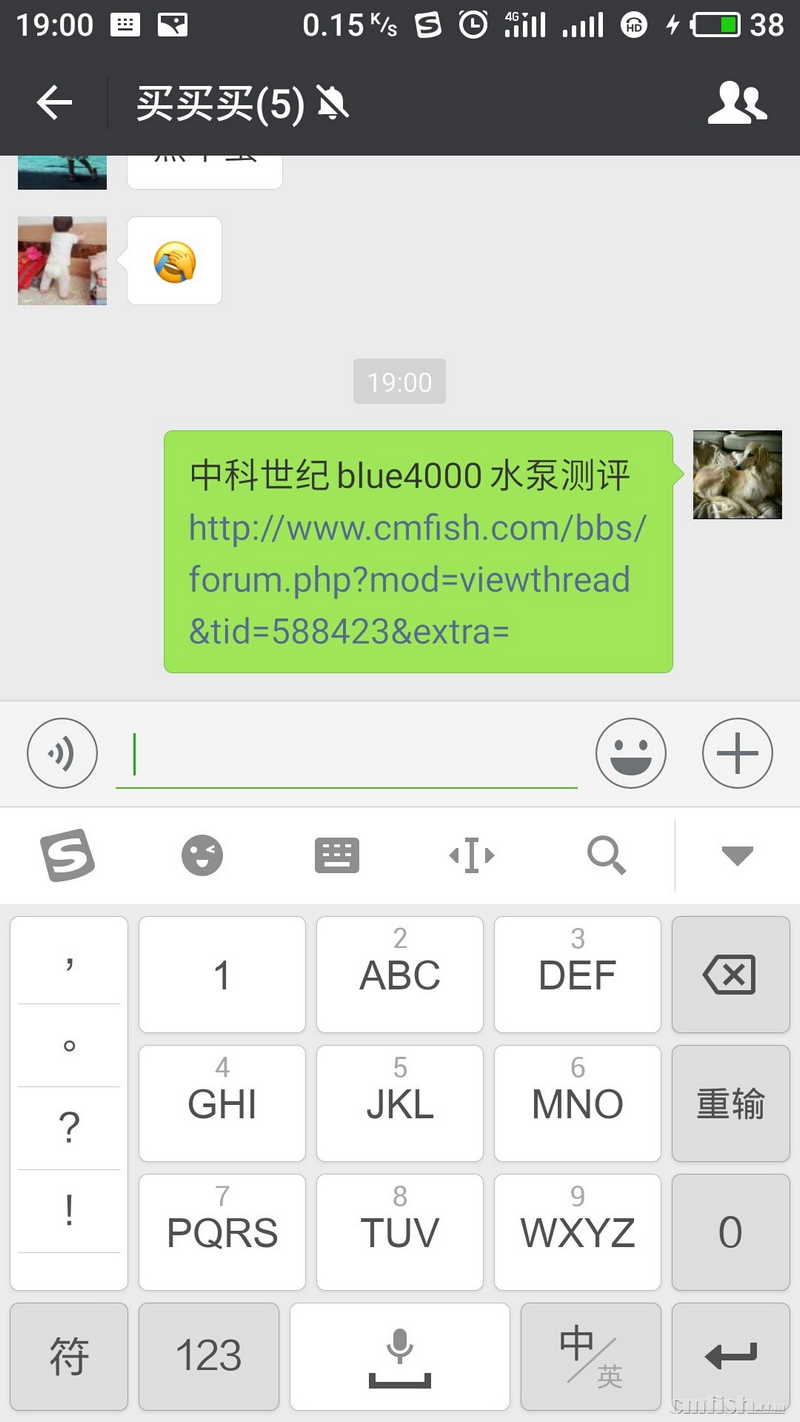Open the emoji sticker picker
The width and height of the screenshot is (800, 1422).
point(631,753)
